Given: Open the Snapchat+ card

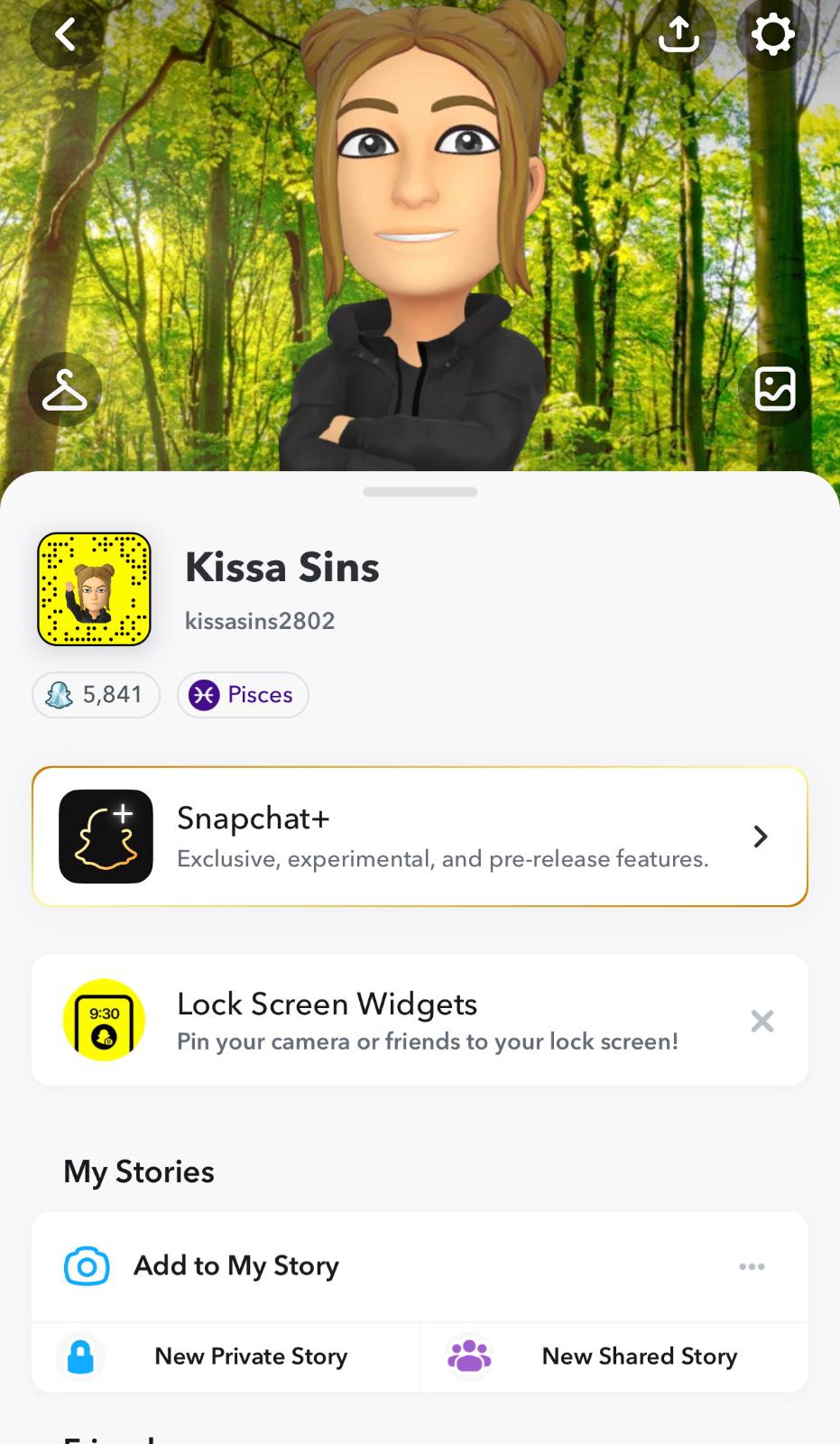Looking at the screenshot, I should click(420, 837).
